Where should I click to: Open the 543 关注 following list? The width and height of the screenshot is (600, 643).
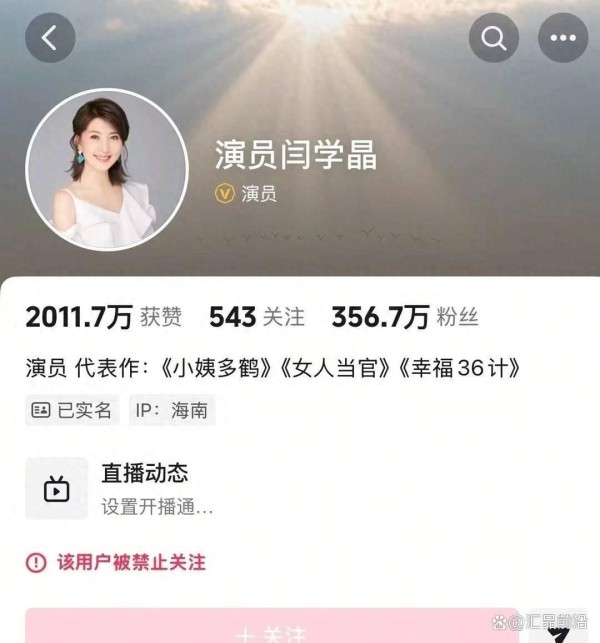[256, 318]
